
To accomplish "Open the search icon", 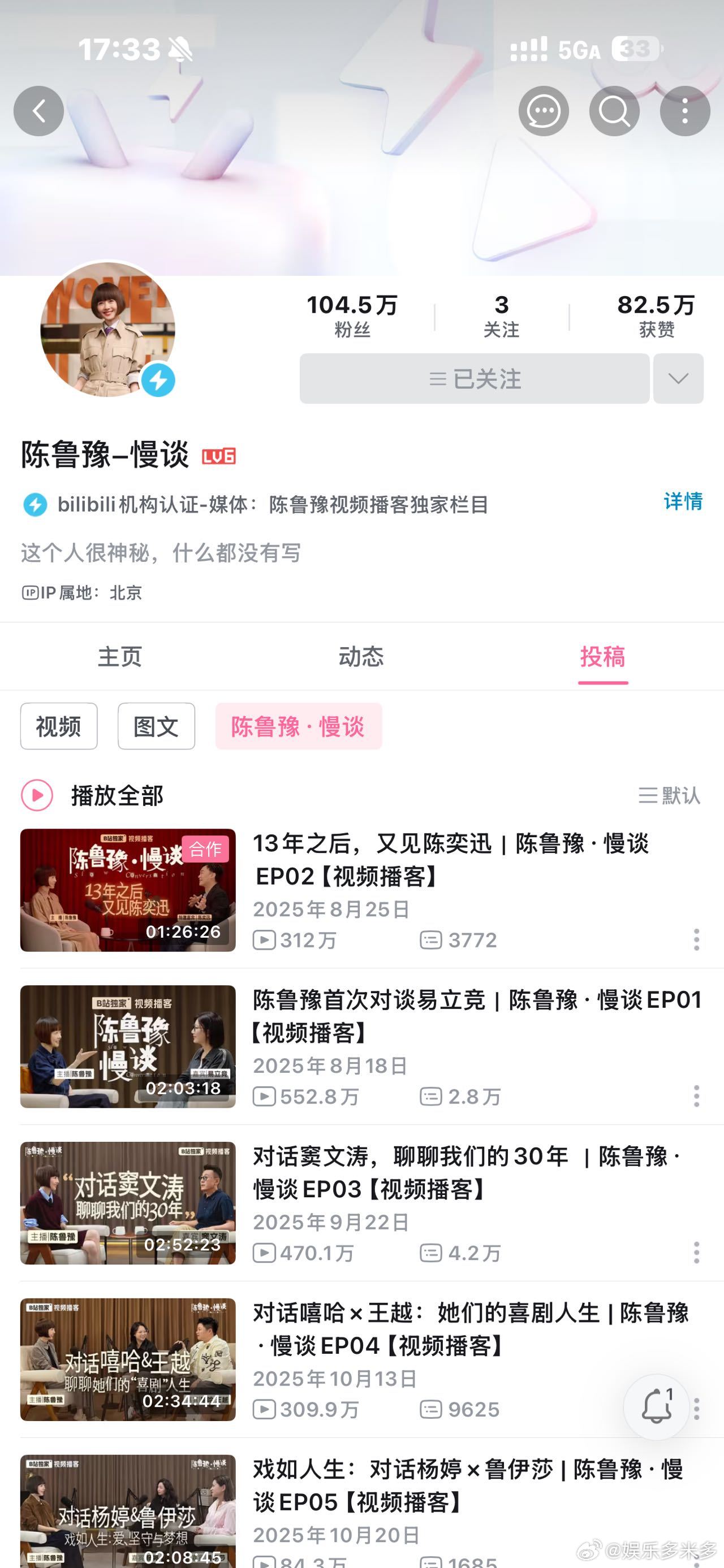I will 616,110.
